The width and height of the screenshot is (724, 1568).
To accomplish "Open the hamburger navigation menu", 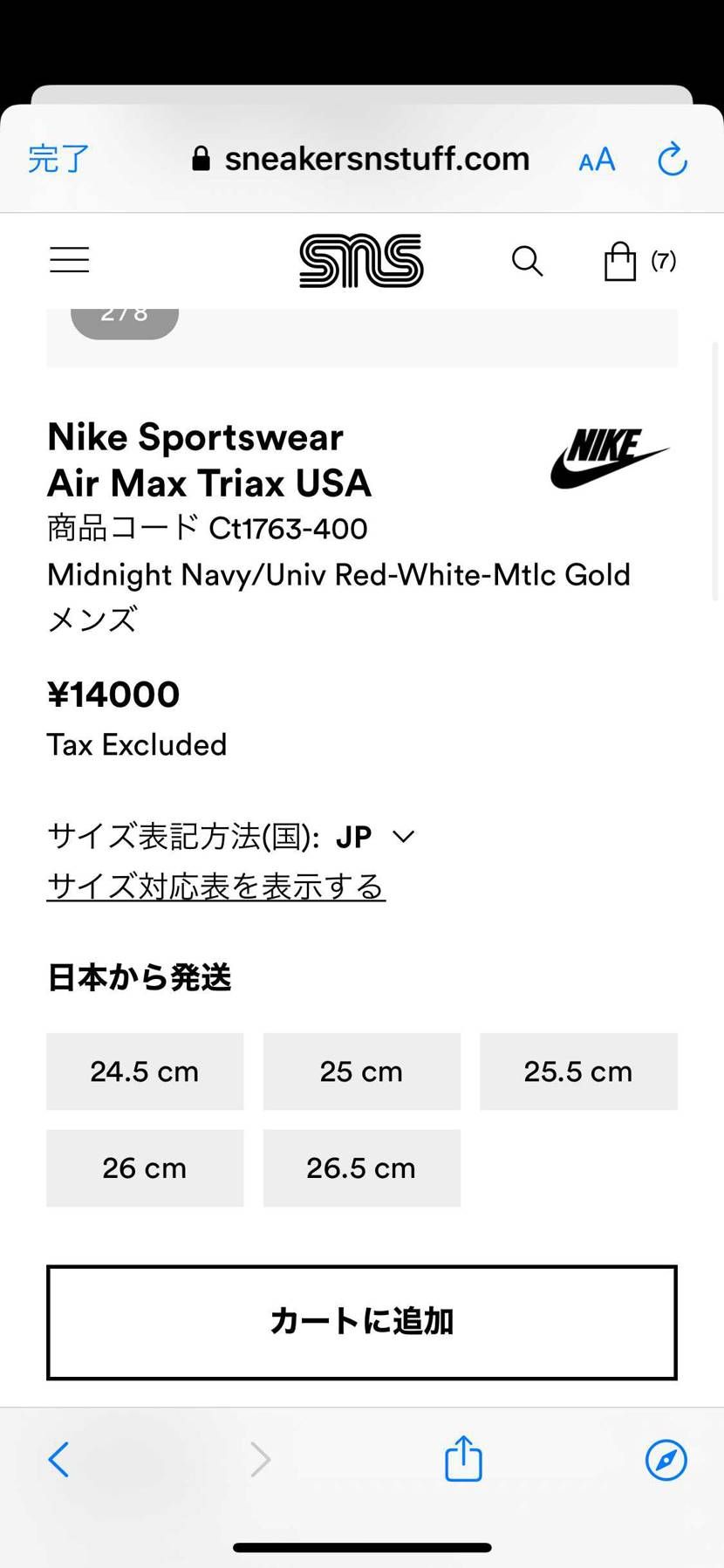I will coord(69,258).
